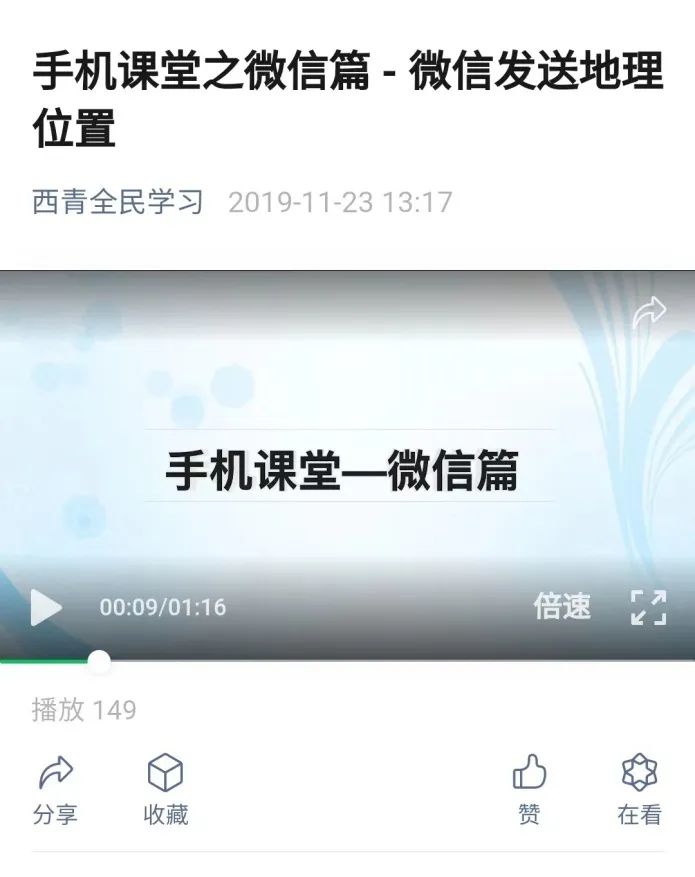Tap the share arrow on the video
695x877 pixels.
click(x=648, y=314)
